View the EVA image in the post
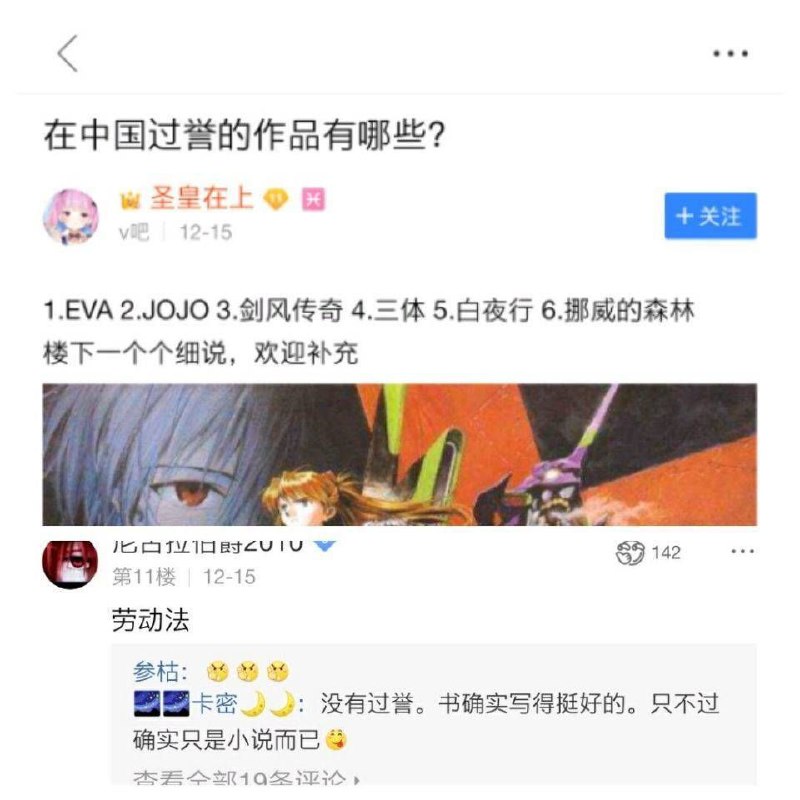Image resolution: width=800 pixels, height=800 pixels. (399, 454)
